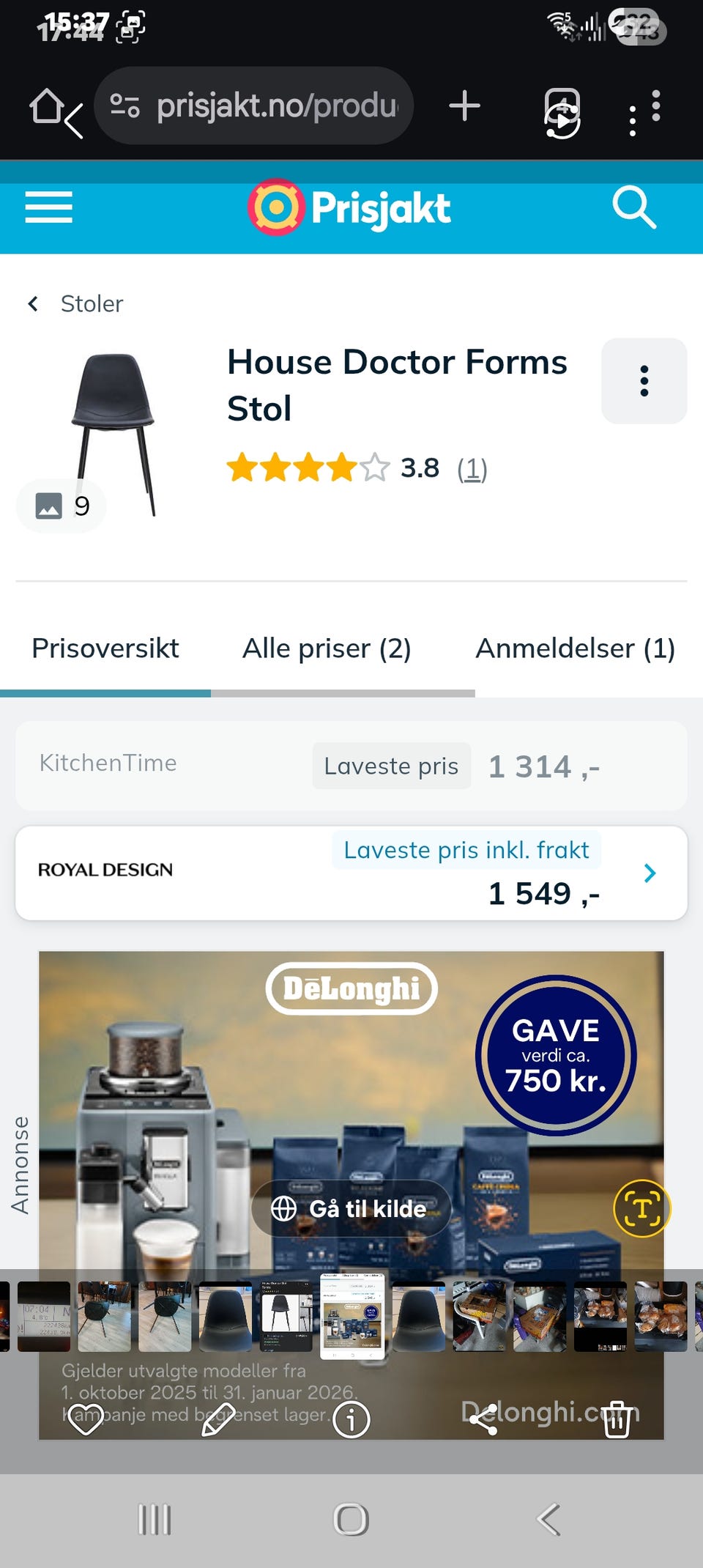Viewport: 703px width, 1568px height.
Task: Open the Anmeldelser tab
Action: point(576,648)
